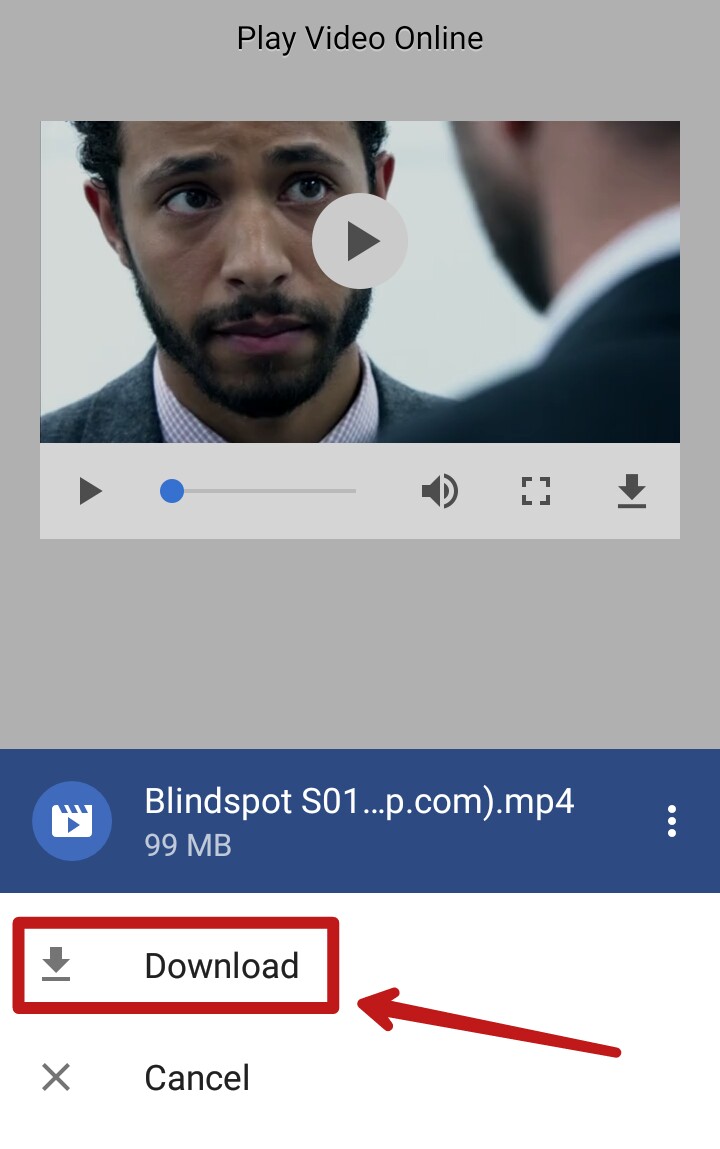Tap the small play button in player bar

click(x=90, y=491)
